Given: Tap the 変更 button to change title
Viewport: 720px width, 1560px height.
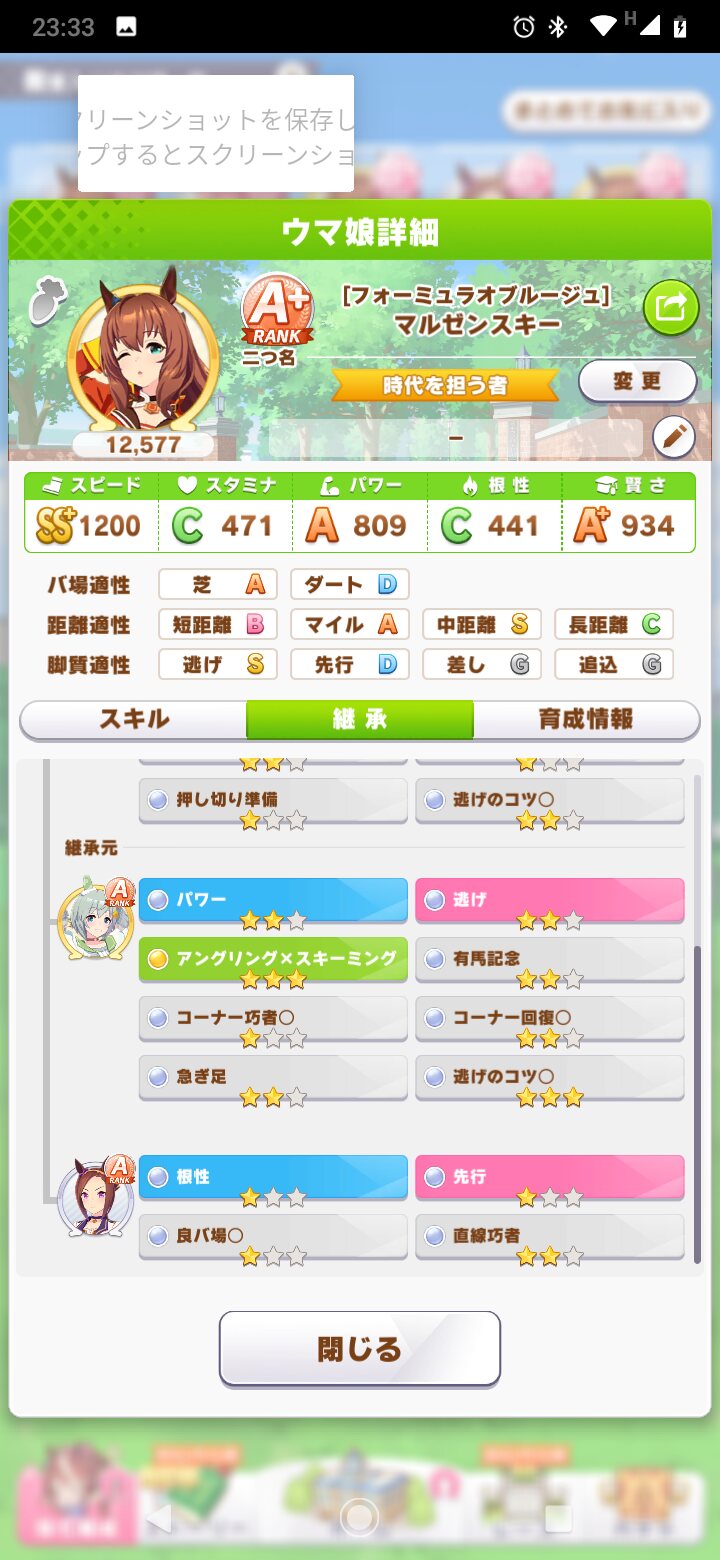Looking at the screenshot, I should pos(637,382).
